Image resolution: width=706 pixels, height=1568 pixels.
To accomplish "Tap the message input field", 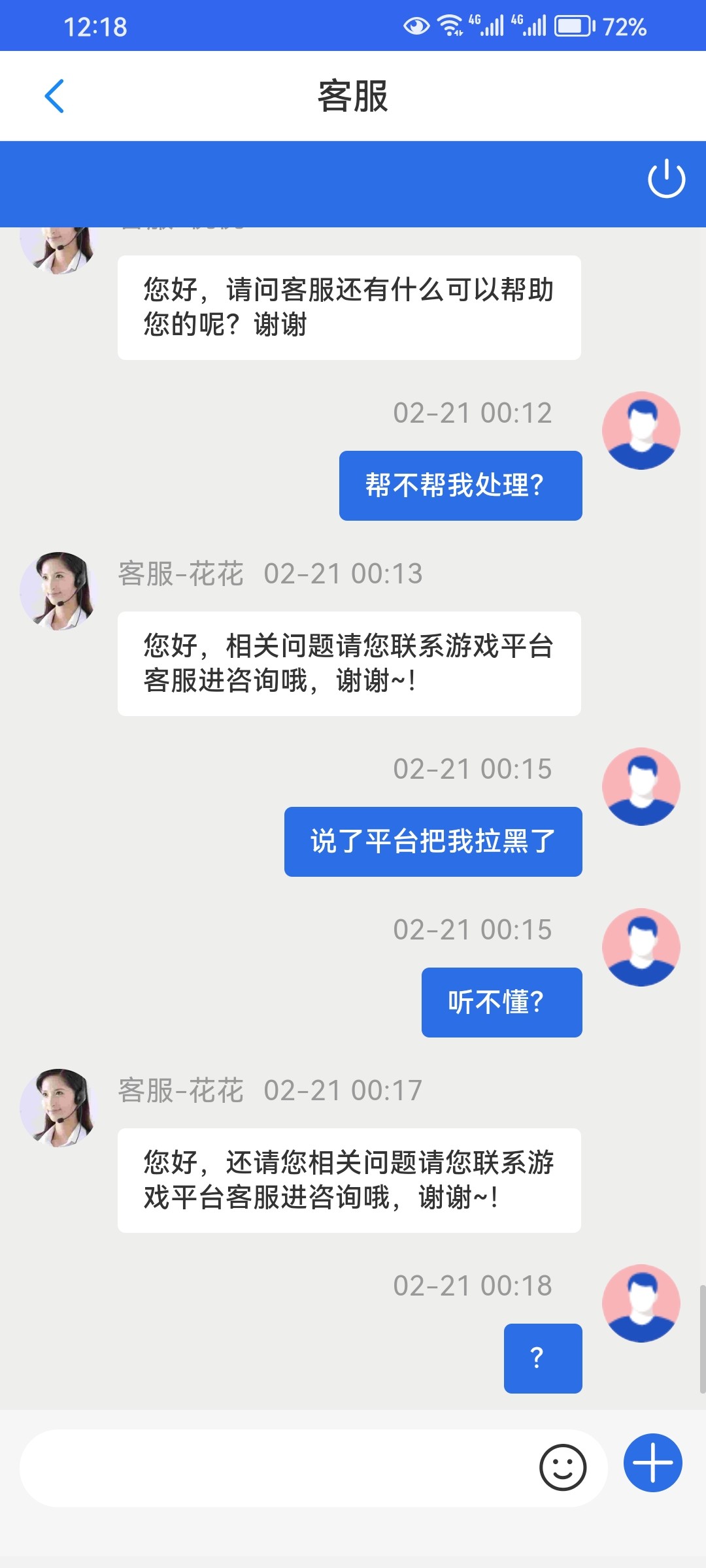I will point(275,1467).
